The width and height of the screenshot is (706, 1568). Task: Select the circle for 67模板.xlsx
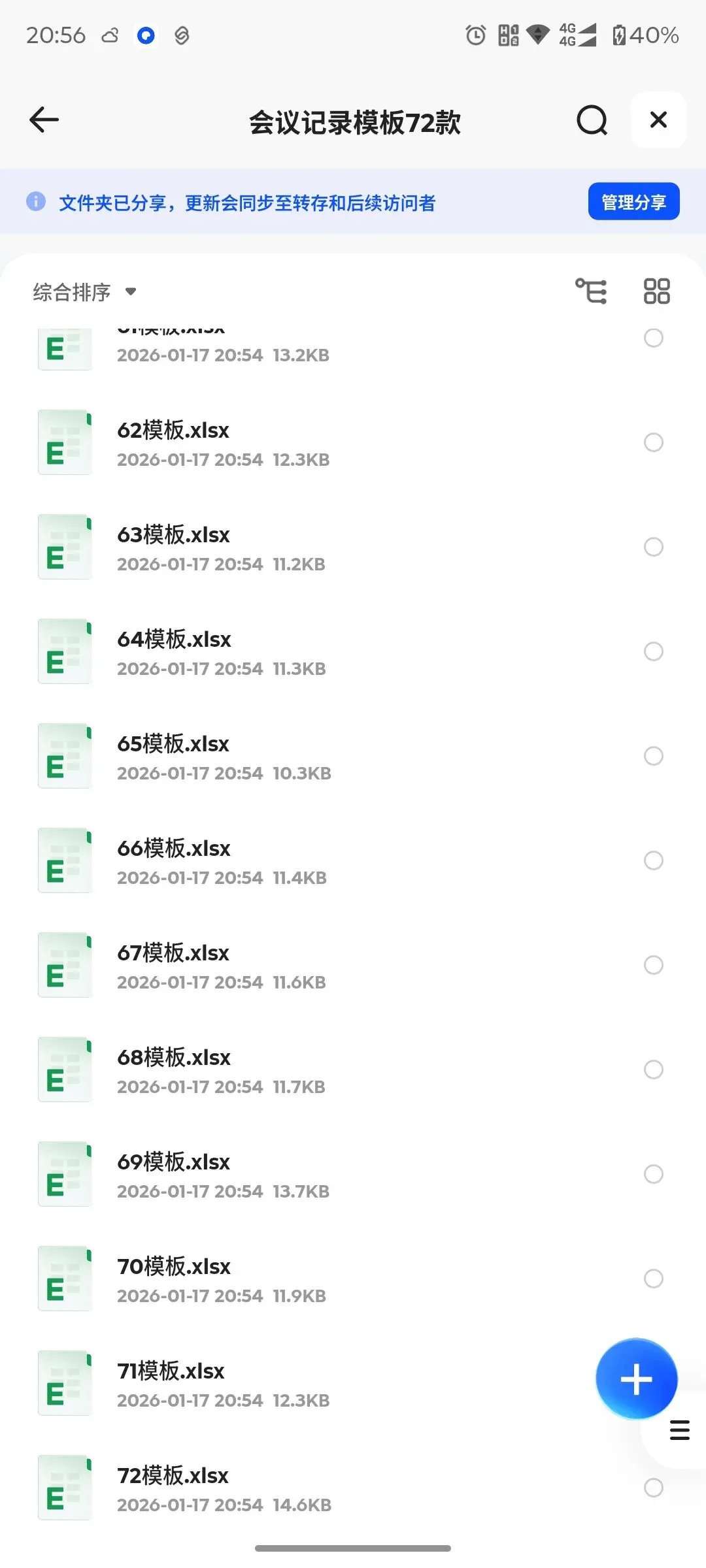pos(653,965)
